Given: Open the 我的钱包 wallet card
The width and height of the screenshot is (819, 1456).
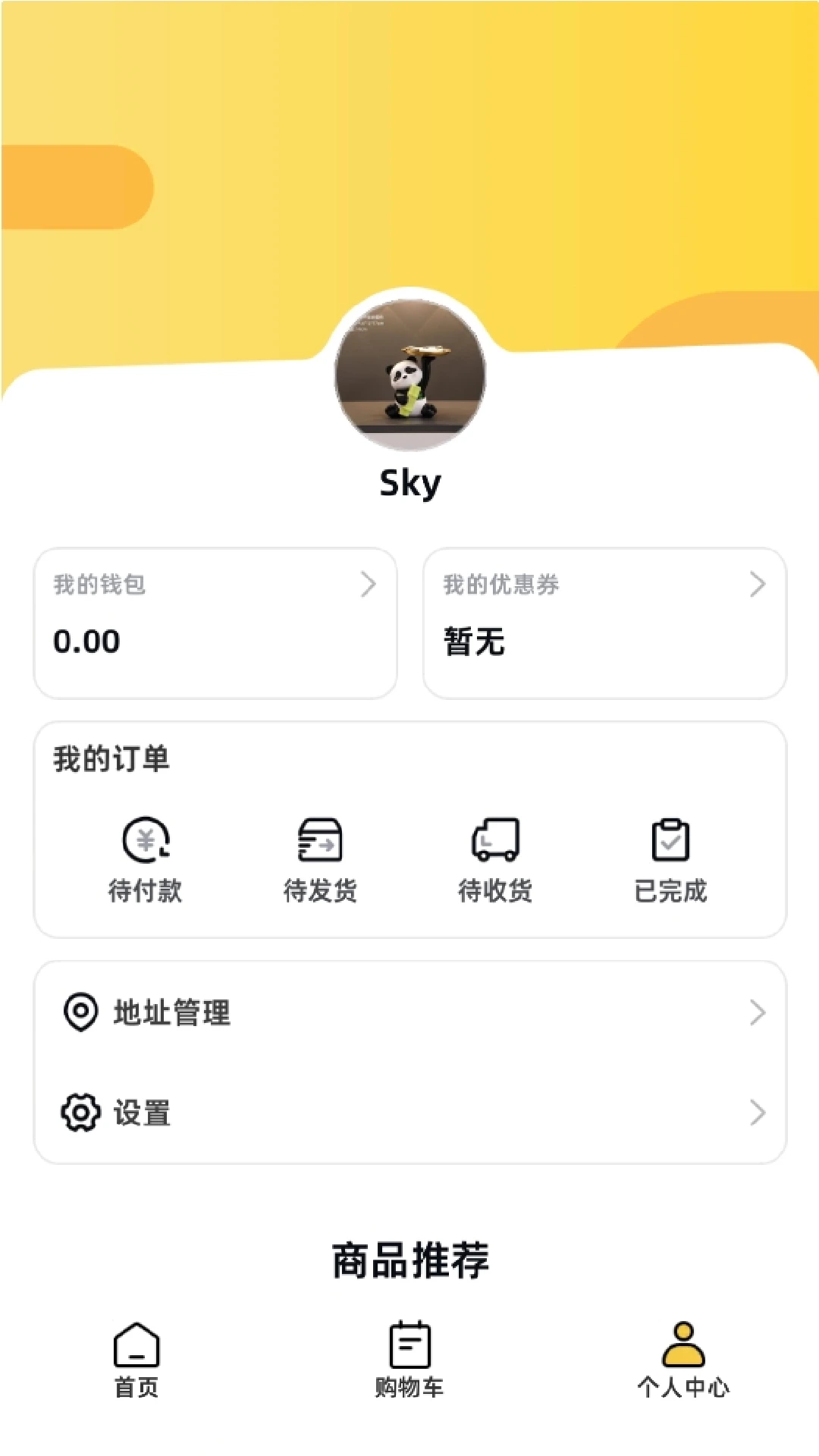Looking at the screenshot, I should coord(215,623).
